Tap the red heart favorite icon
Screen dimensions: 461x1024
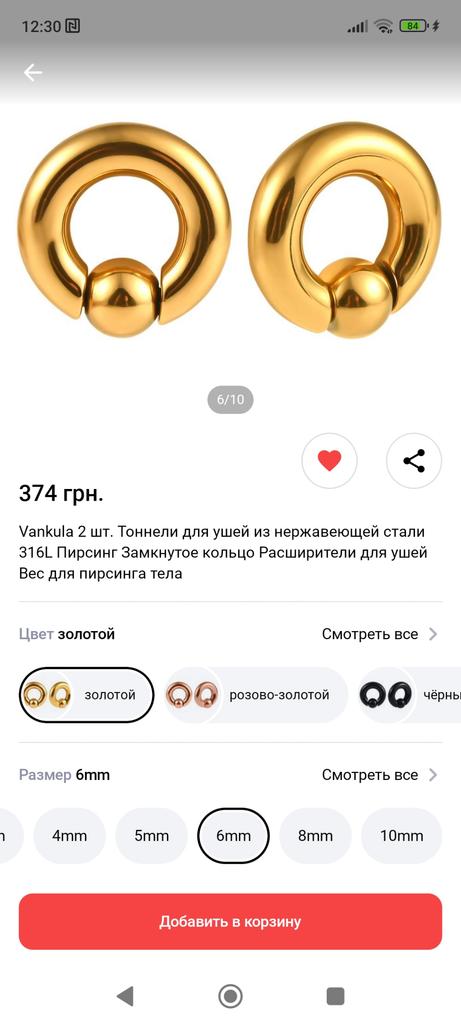coord(329,461)
